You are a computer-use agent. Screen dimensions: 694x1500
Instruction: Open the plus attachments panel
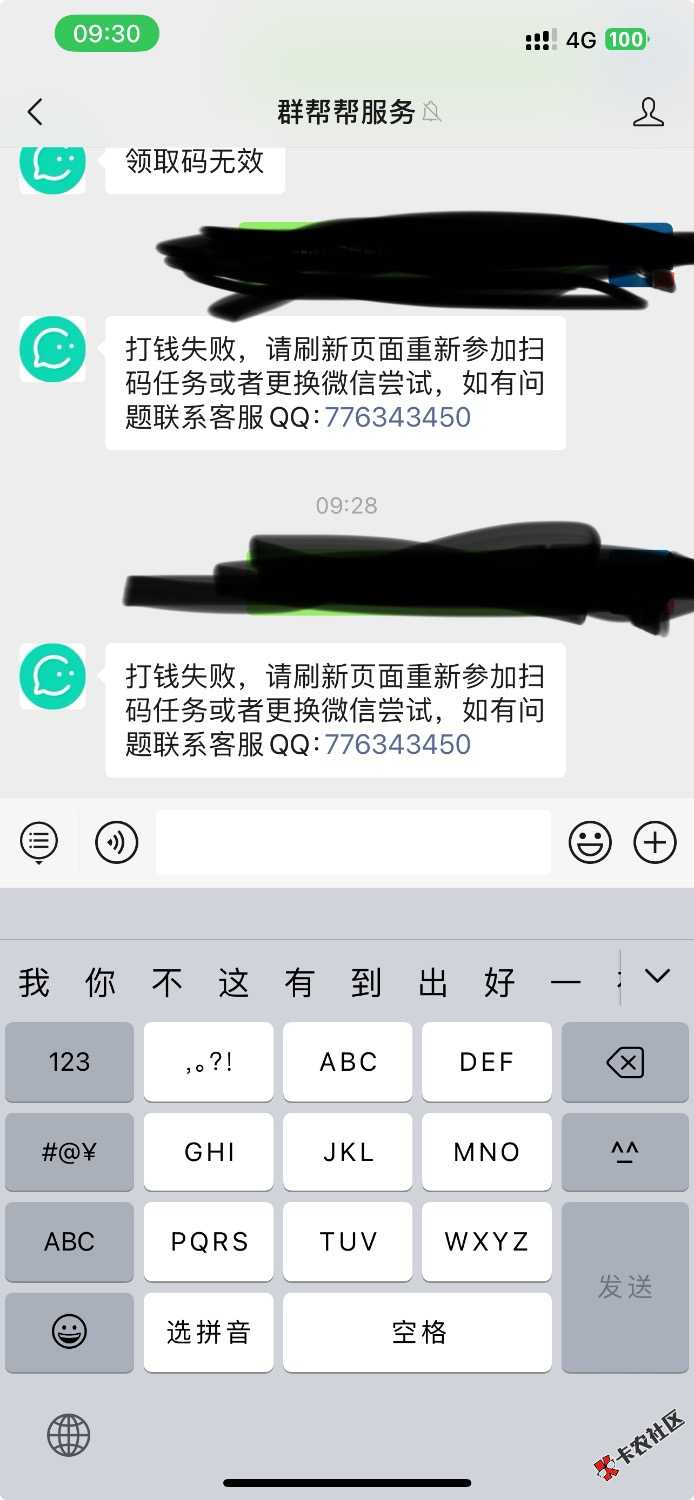coord(655,843)
